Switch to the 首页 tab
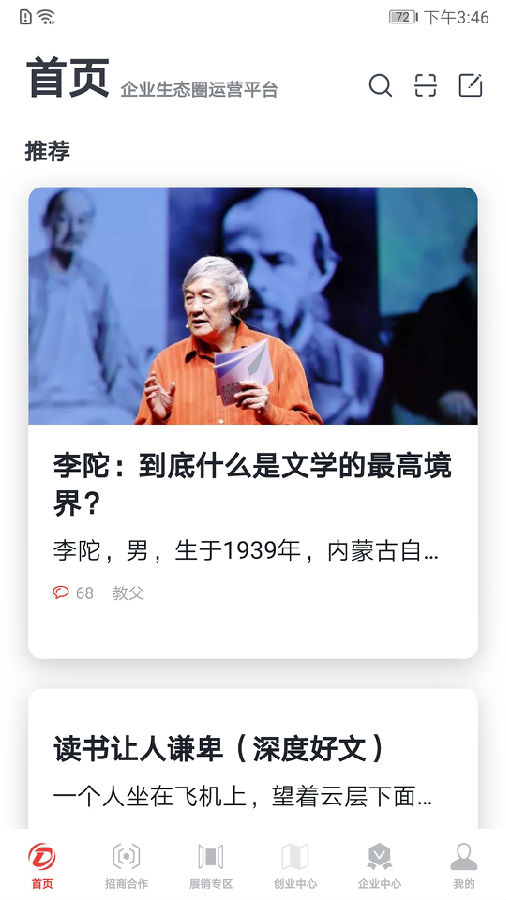Viewport: 506px width, 900px height. point(42,866)
